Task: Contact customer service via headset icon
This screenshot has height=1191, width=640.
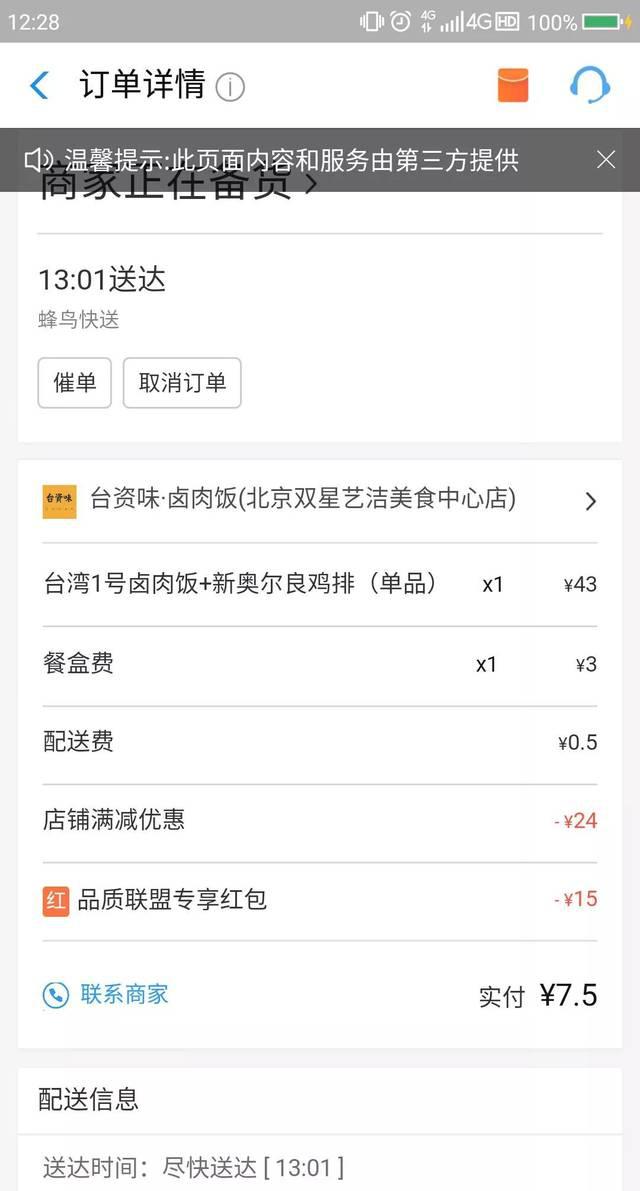Action: click(590, 84)
